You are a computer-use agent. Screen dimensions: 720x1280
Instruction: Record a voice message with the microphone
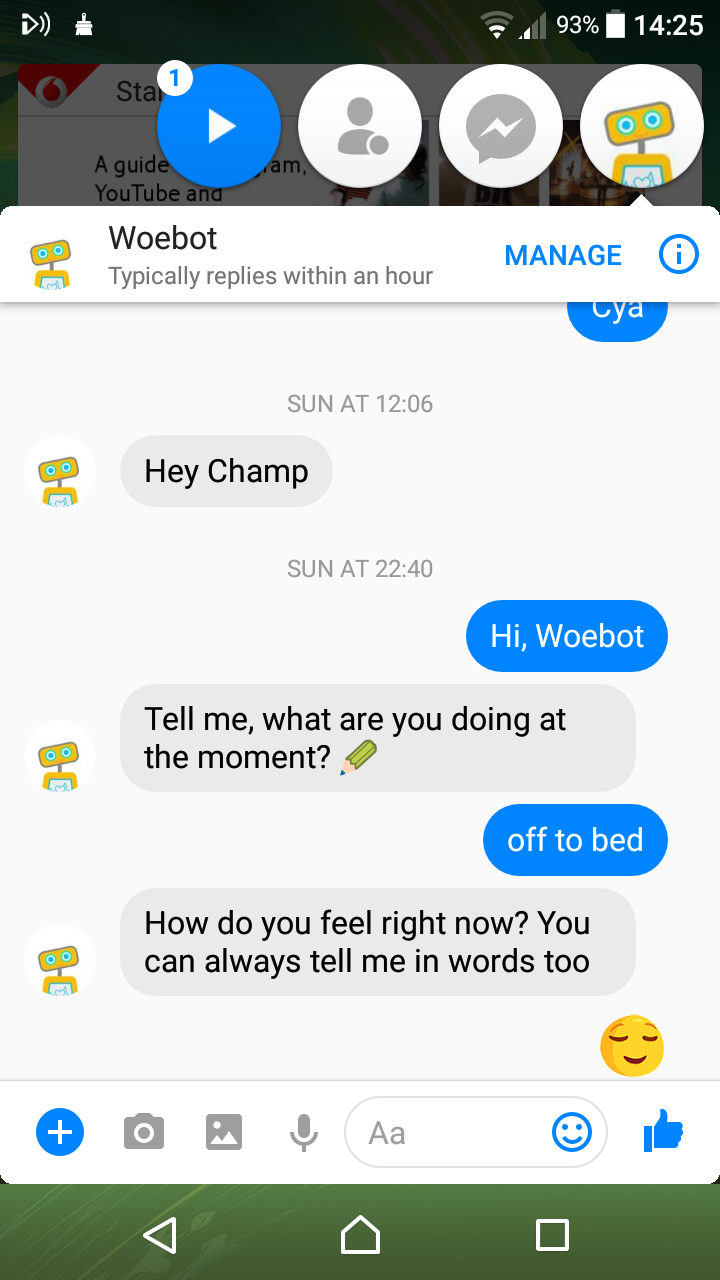point(304,1132)
